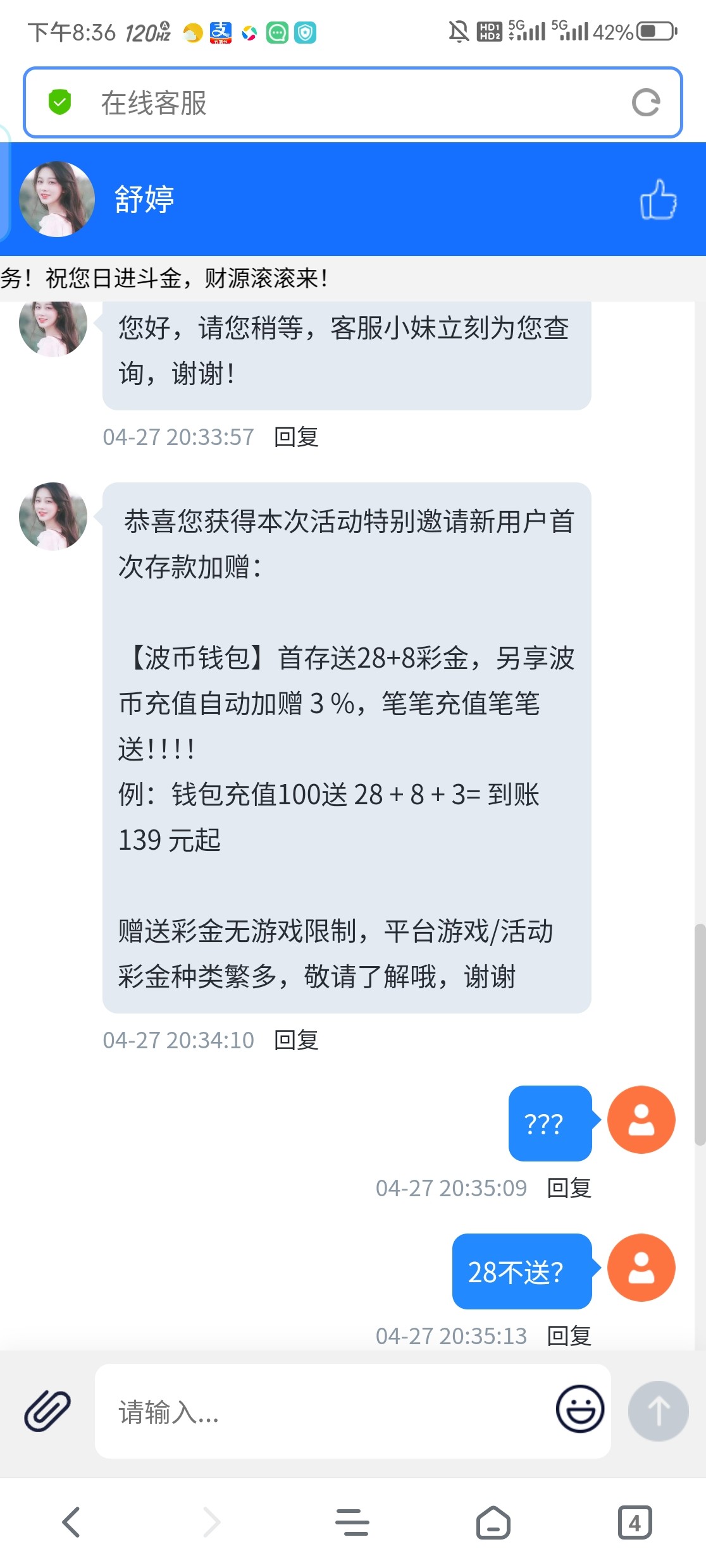Open the browser menu in bottom bar
The image size is (706, 1568).
352,1521
